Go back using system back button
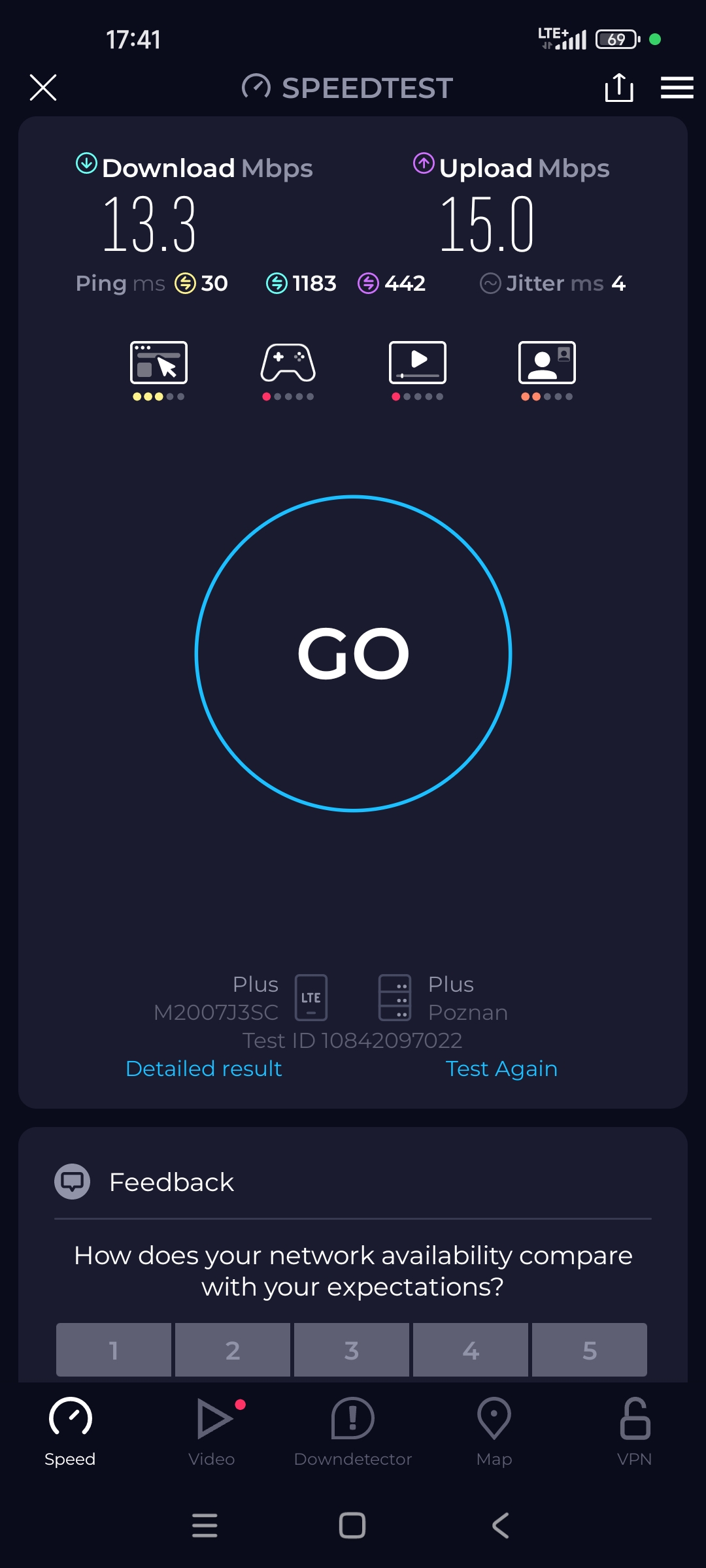 point(501,1526)
